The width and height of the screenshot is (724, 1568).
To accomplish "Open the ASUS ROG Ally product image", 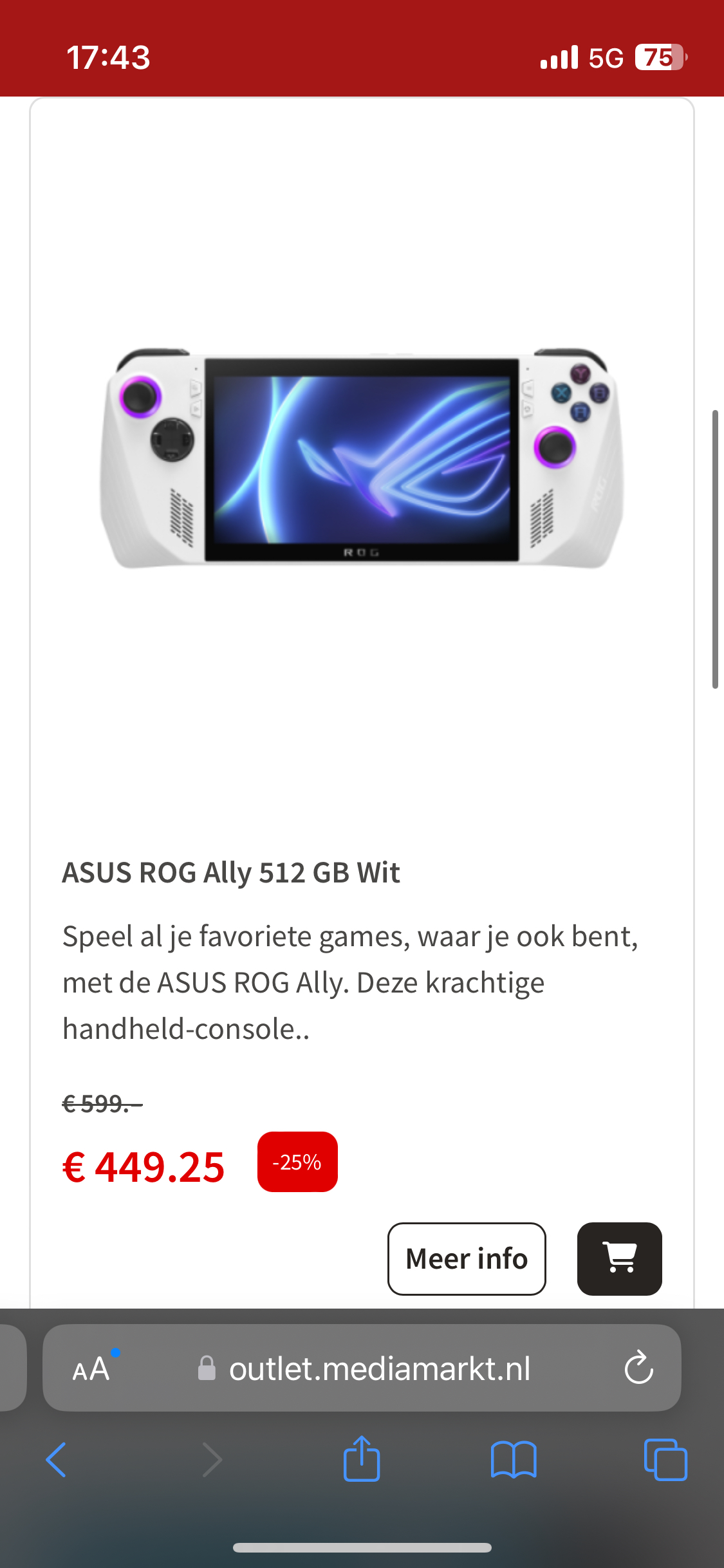I will click(x=362, y=458).
